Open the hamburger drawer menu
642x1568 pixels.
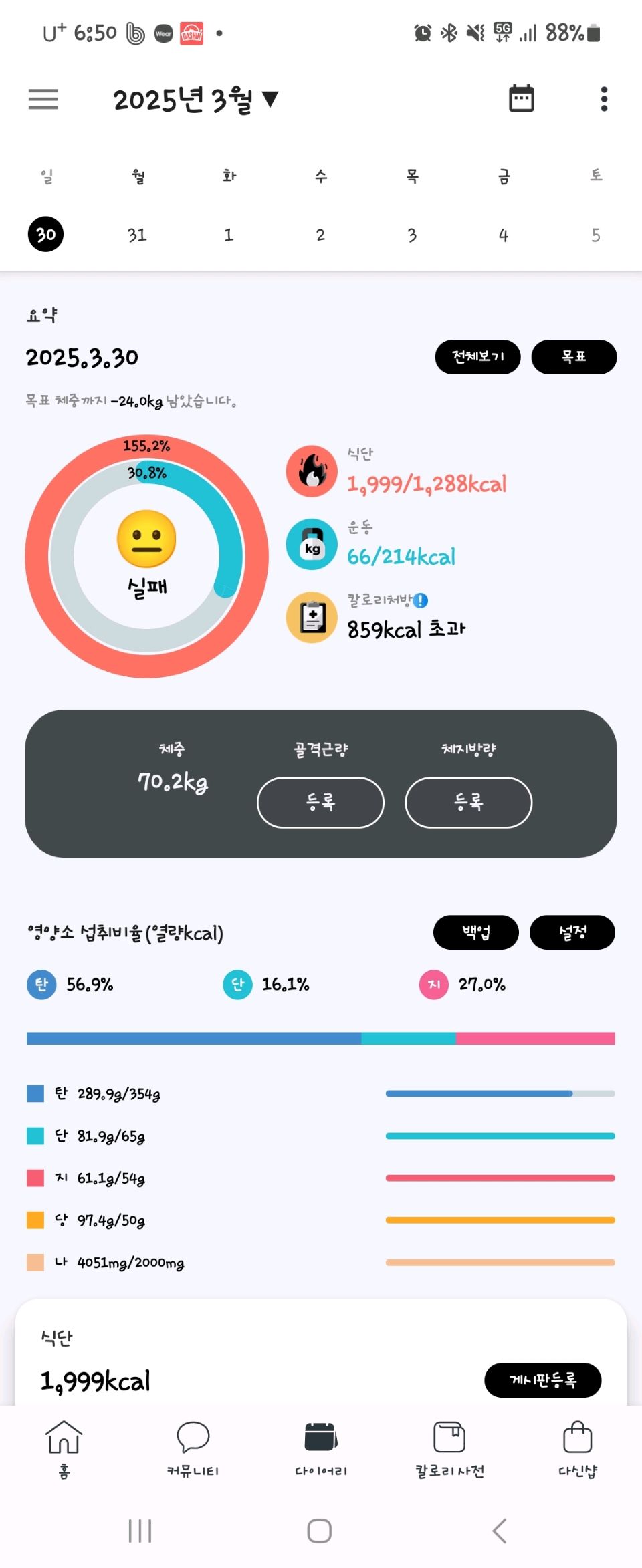43,99
